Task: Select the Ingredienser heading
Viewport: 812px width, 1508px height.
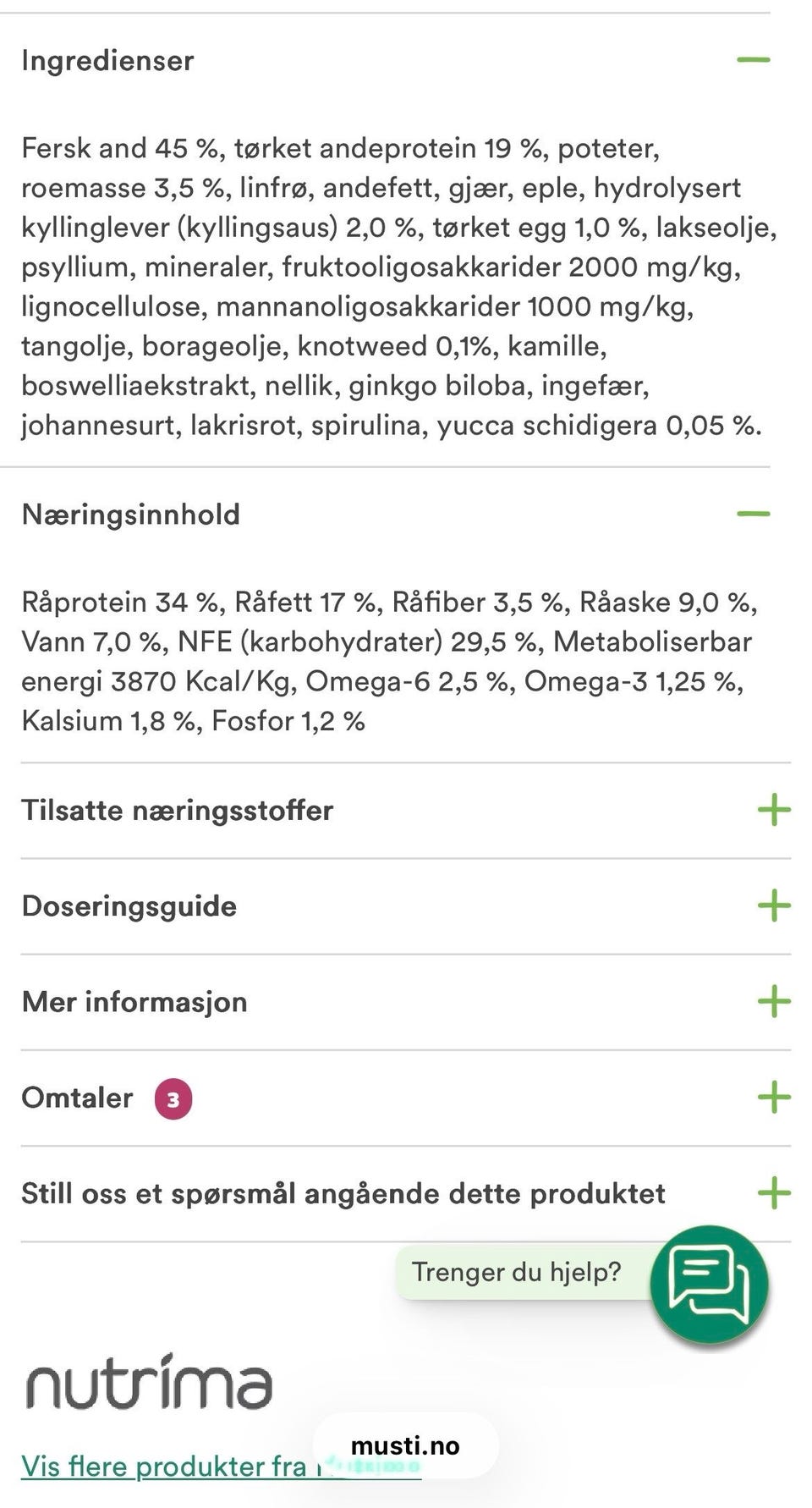Action: click(107, 60)
